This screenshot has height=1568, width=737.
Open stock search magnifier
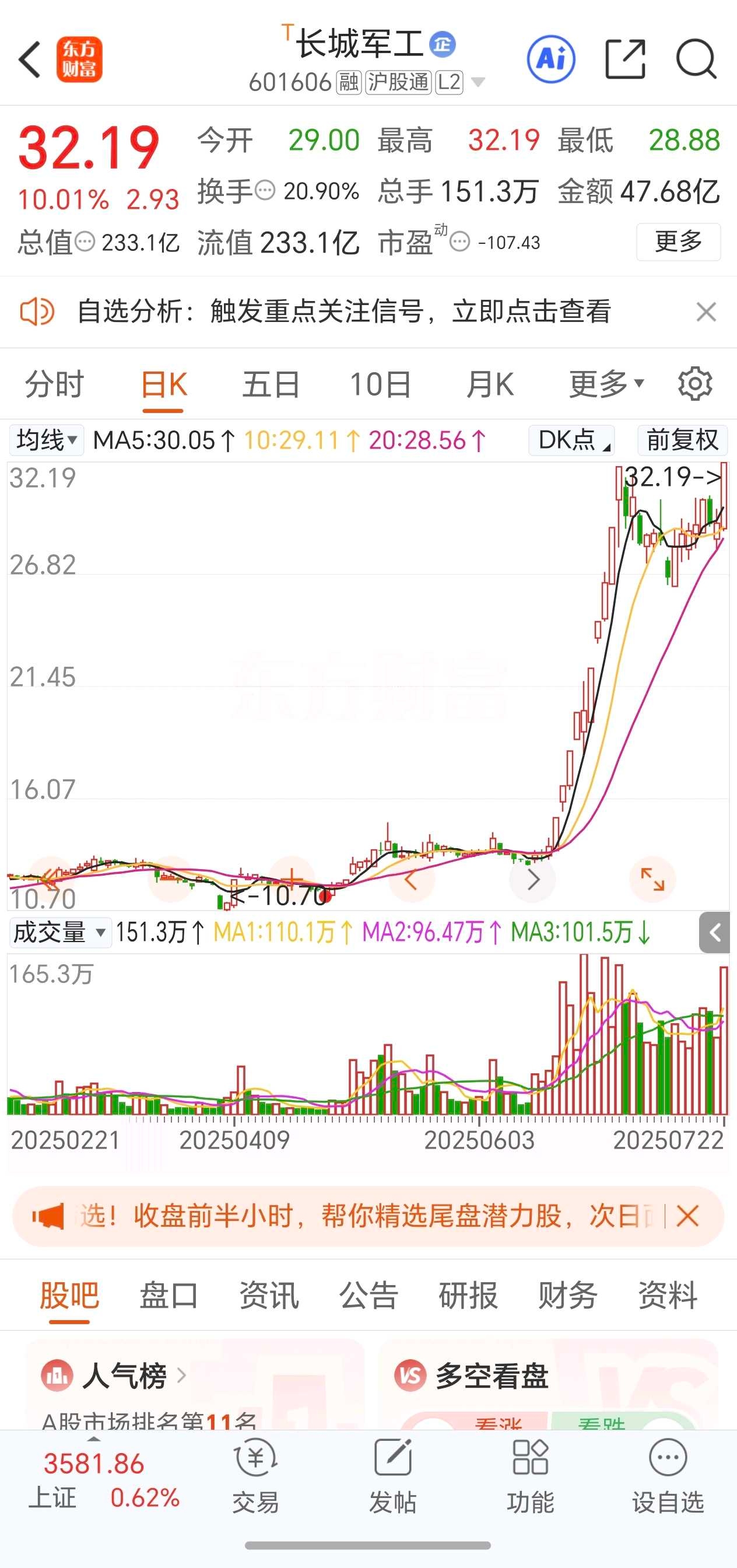pyautogui.click(x=696, y=60)
